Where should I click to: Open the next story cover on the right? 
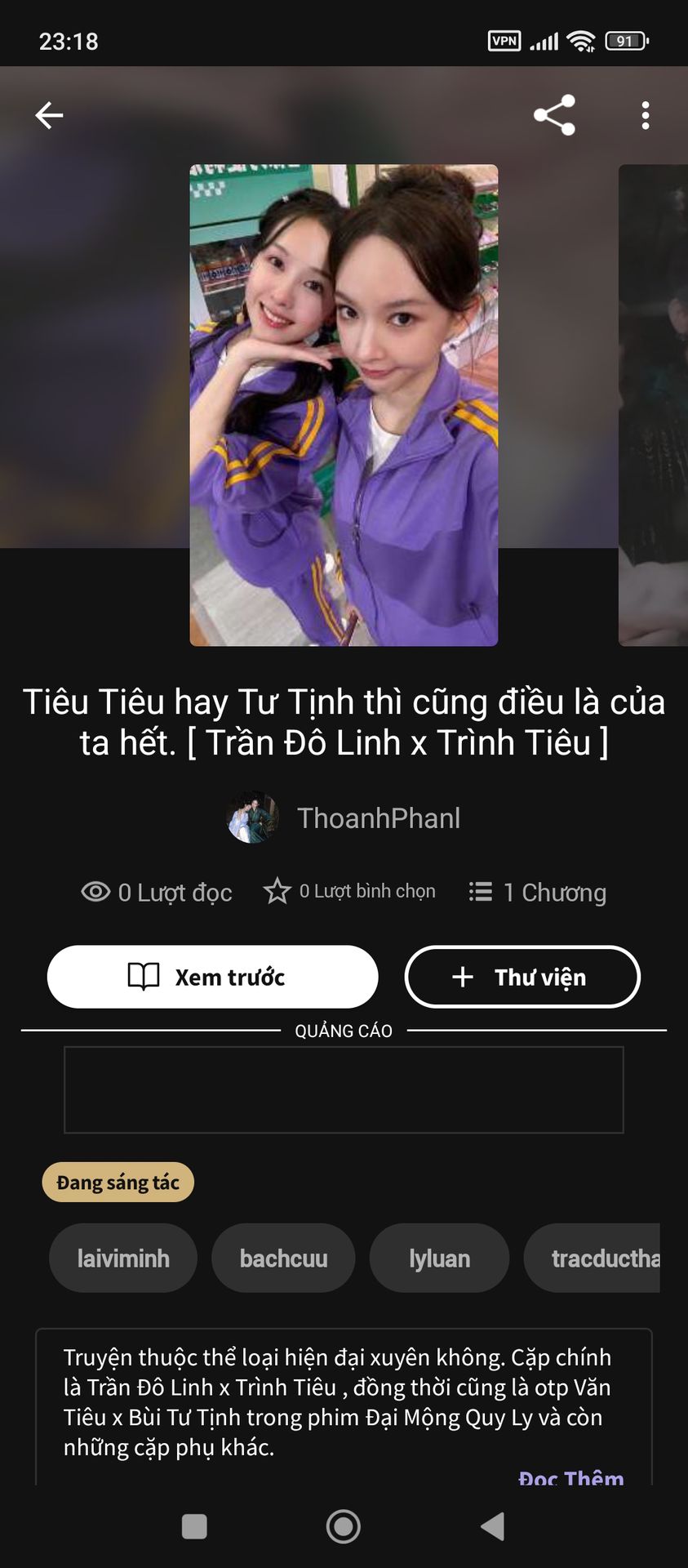tap(653, 405)
